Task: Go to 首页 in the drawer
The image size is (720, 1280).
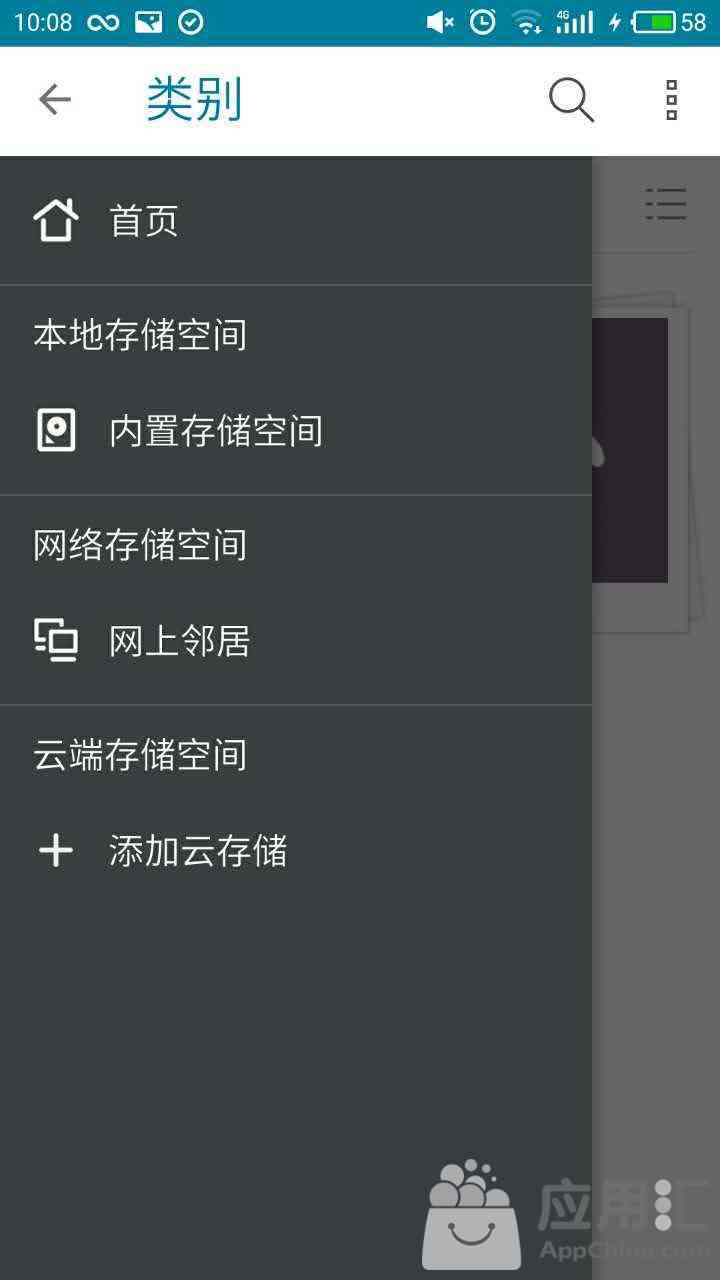Action: coord(296,220)
